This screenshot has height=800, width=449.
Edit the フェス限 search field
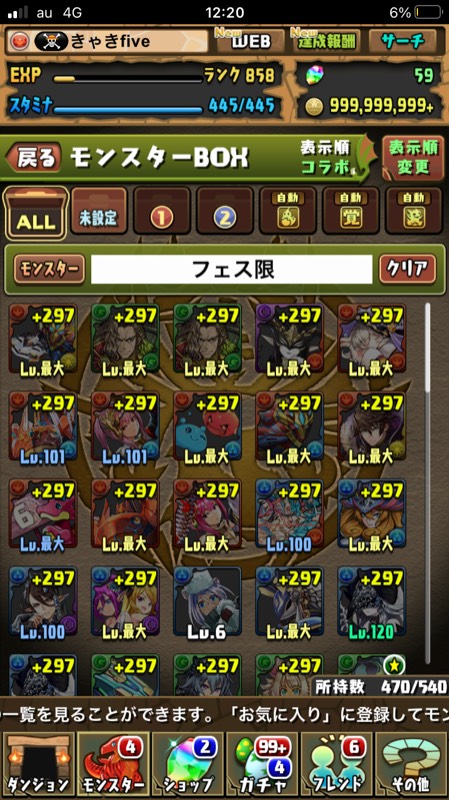click(x=232, y=269)
